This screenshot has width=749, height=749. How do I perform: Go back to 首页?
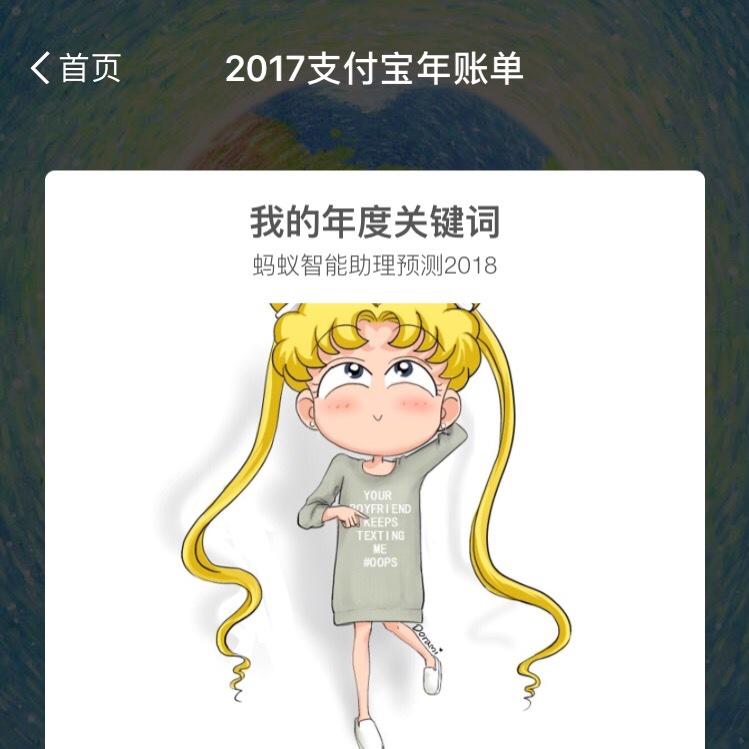coord(75,69)
